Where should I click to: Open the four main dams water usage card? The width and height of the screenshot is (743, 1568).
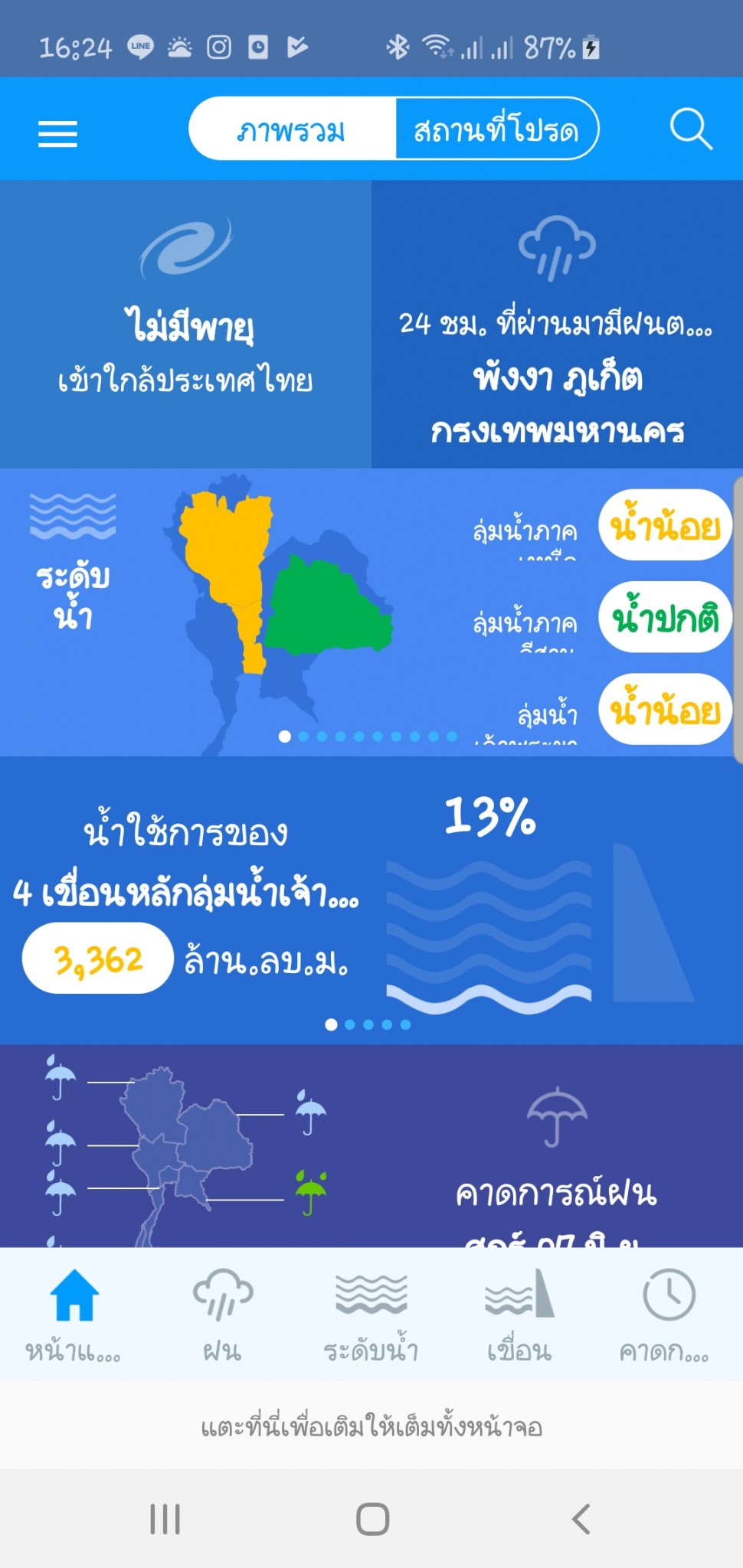pyautogui.click(x=371, y=900)
